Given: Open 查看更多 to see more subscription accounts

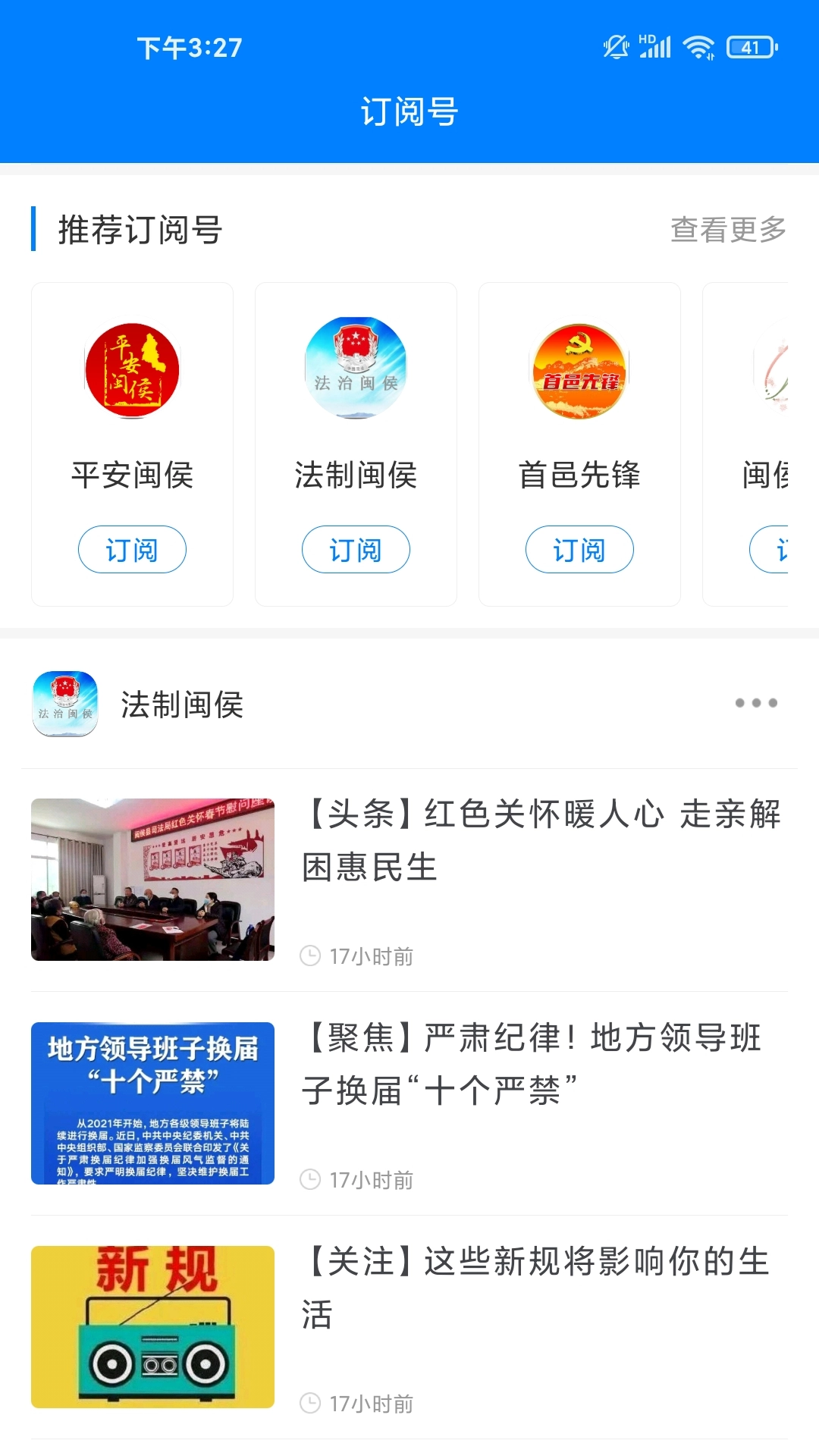Looking at the screenshot, I should click(728, 229).
